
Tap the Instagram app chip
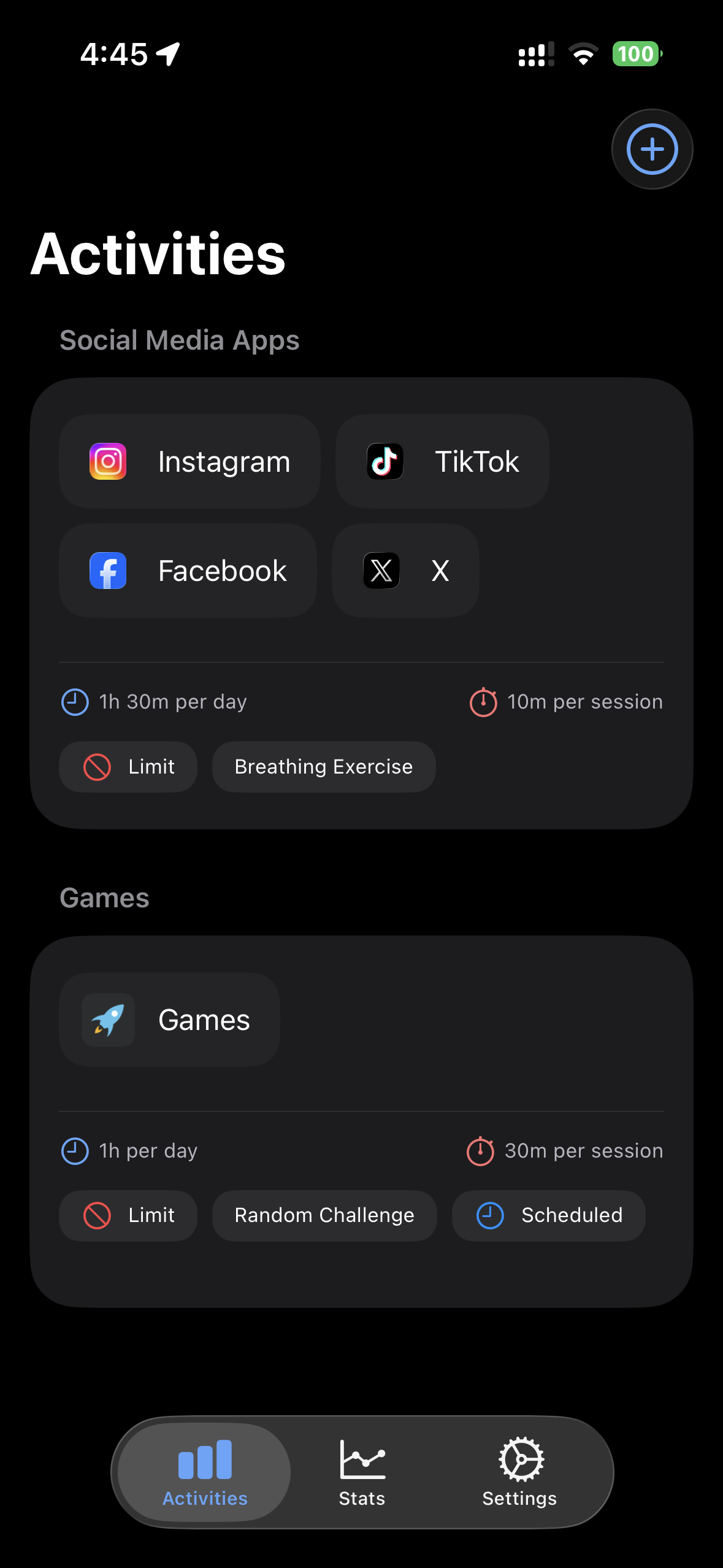tap(189, 461)
